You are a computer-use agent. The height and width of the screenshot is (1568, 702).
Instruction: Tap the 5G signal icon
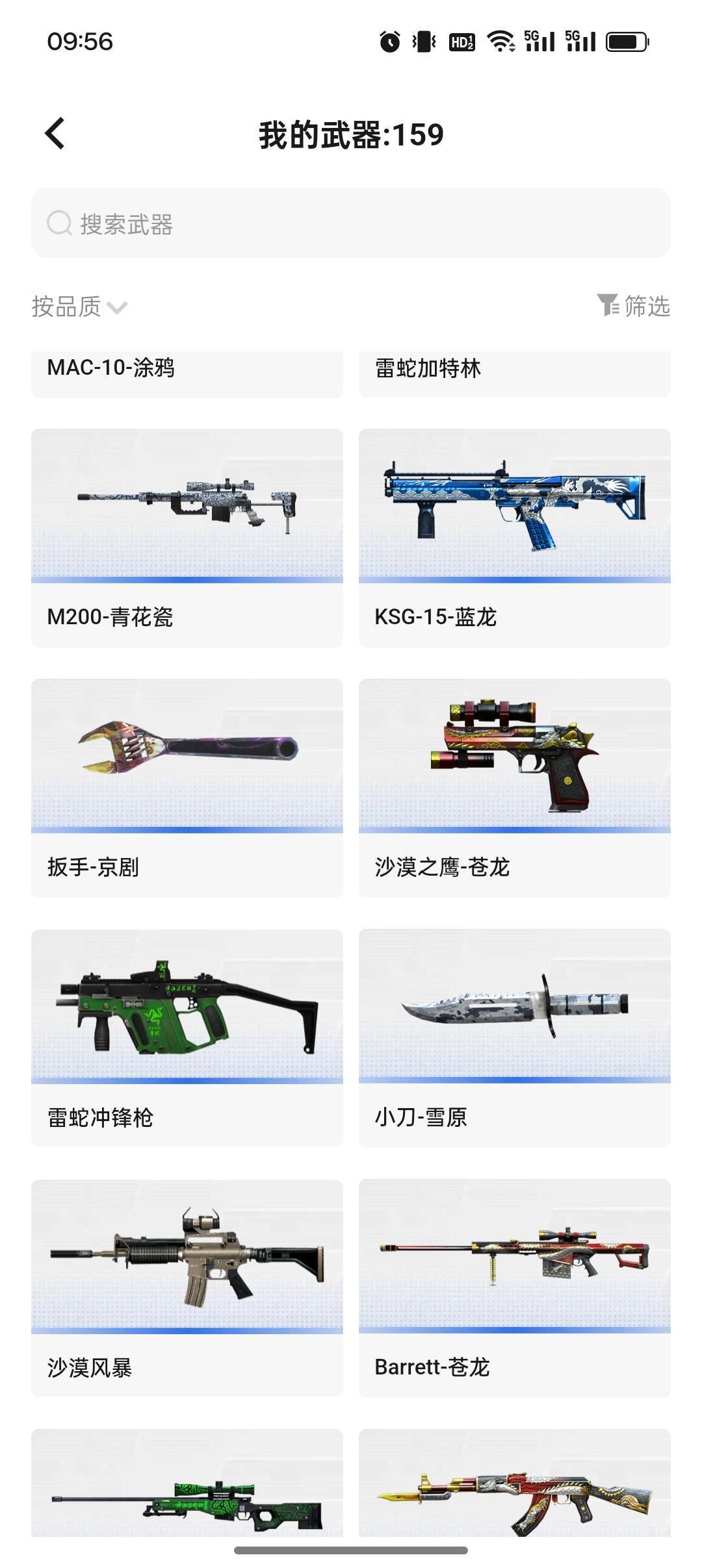tap(539, 40)
